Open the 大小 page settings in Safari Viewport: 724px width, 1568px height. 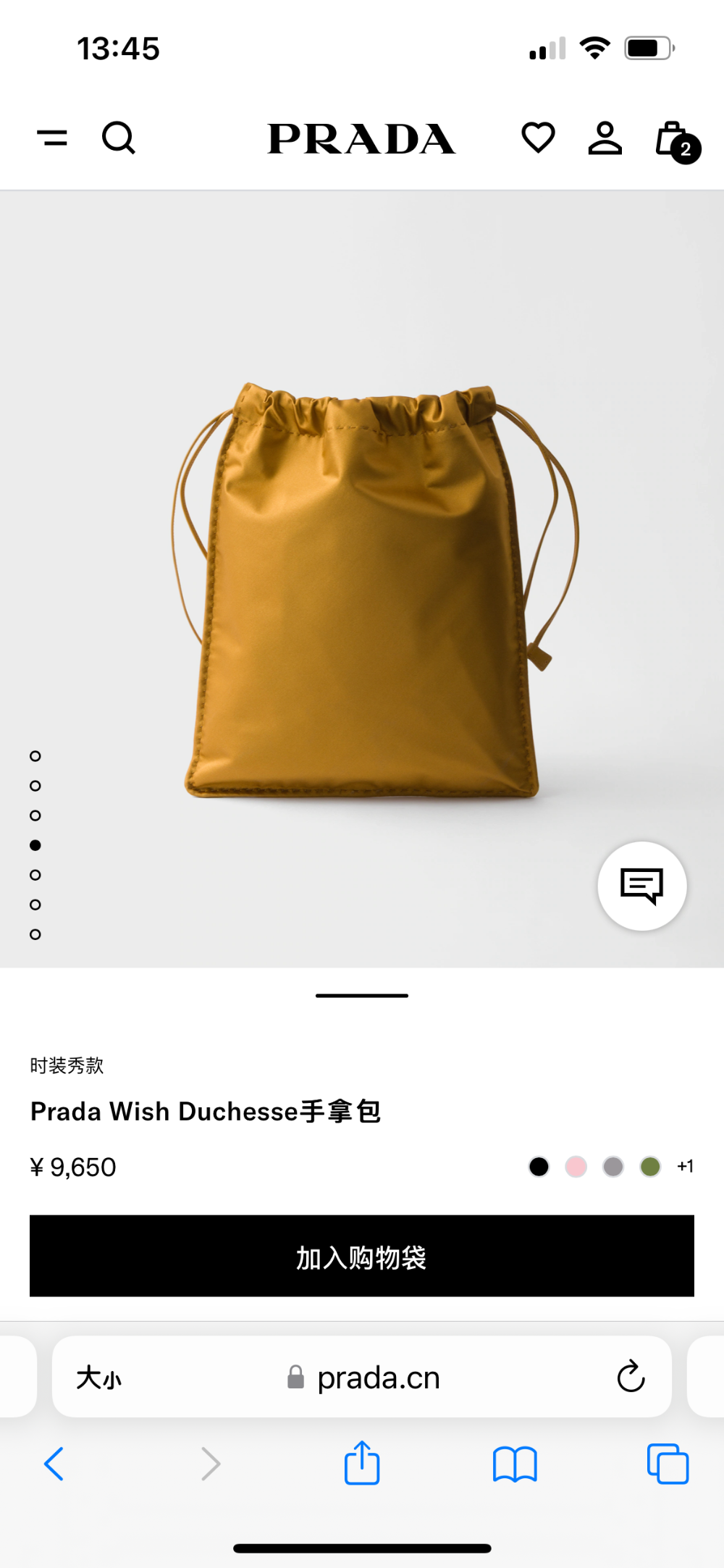[x=99, y=1378]
